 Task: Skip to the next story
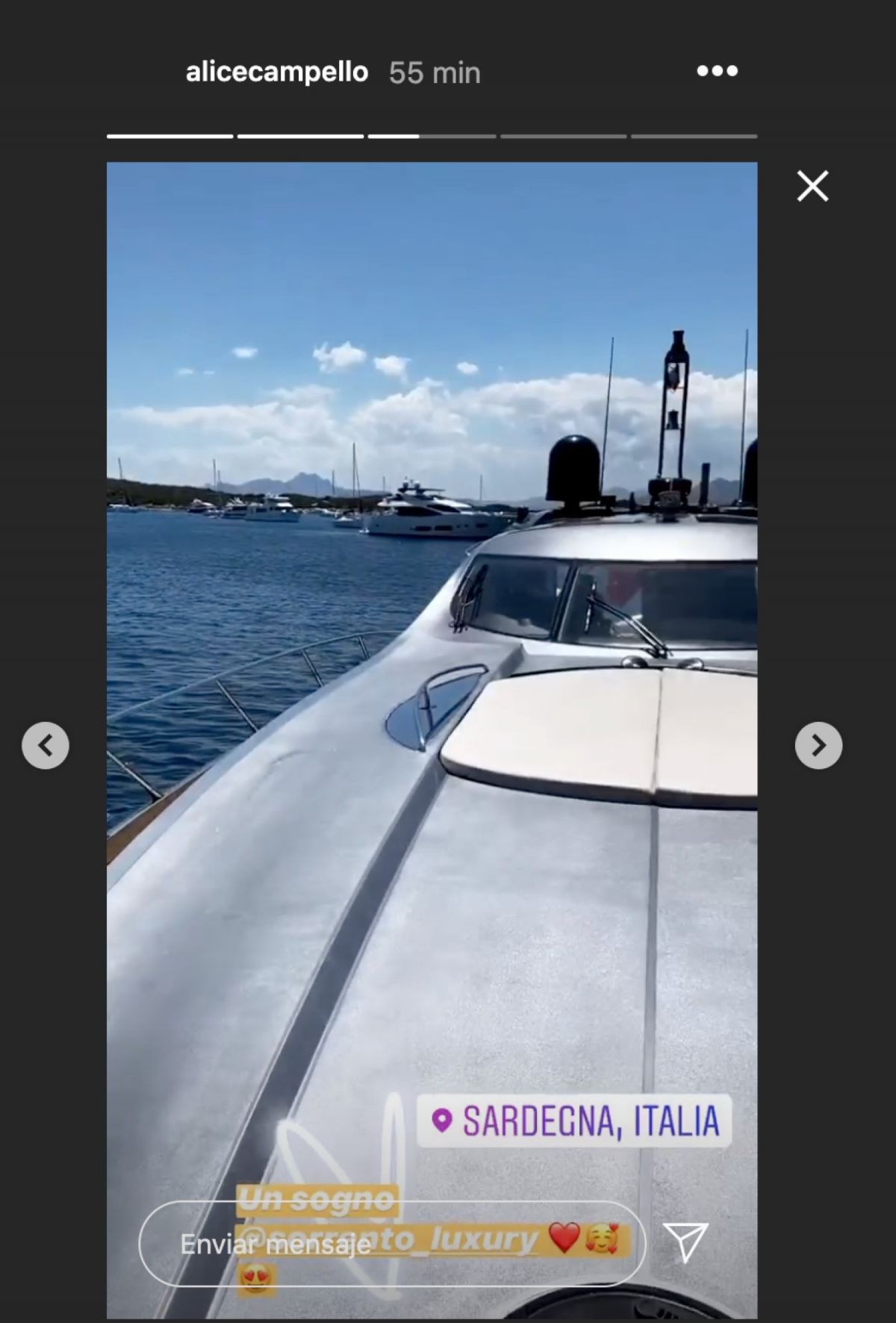pos(818,745)
